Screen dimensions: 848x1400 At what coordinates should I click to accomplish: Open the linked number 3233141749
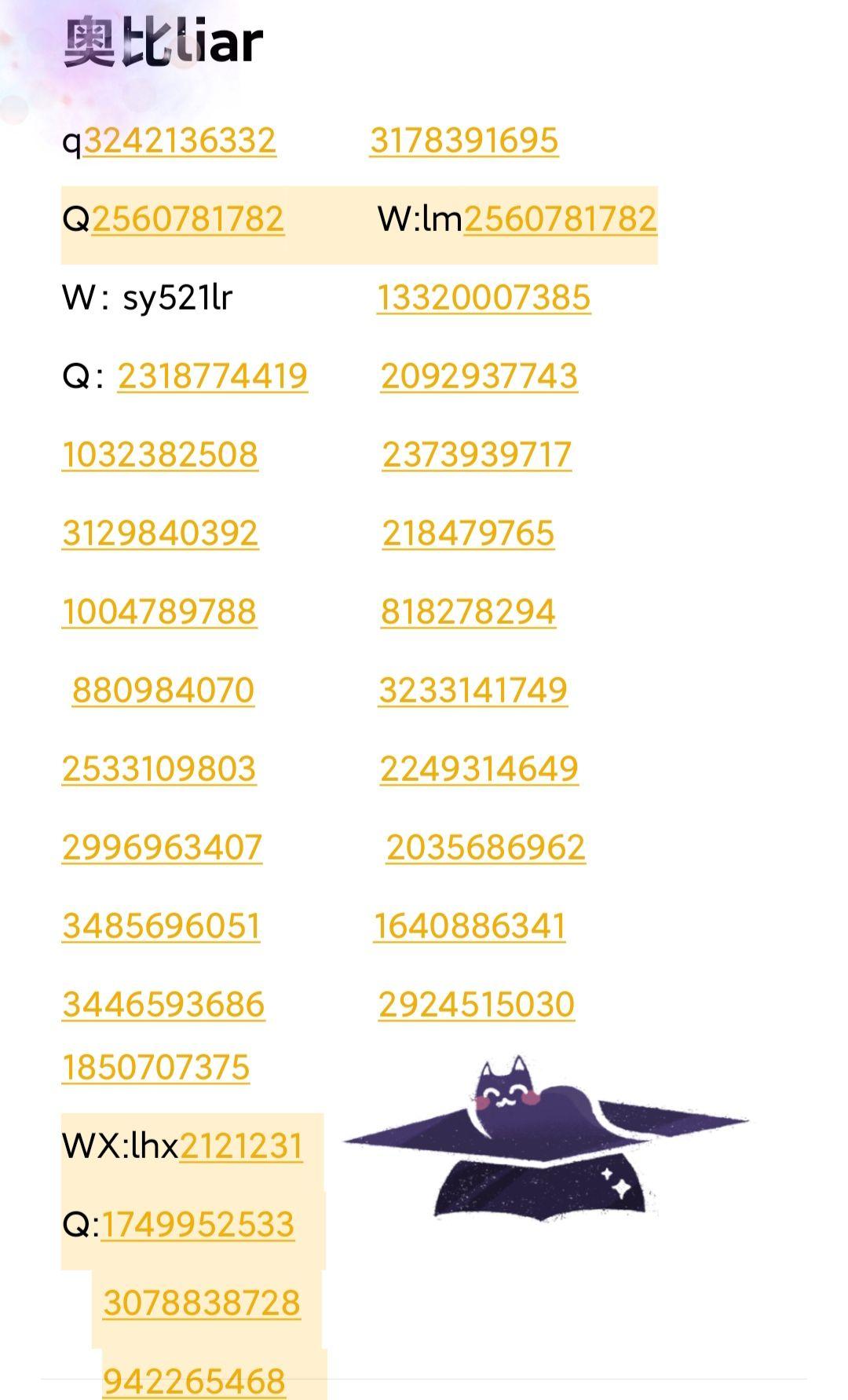click(x=473, y=691)
